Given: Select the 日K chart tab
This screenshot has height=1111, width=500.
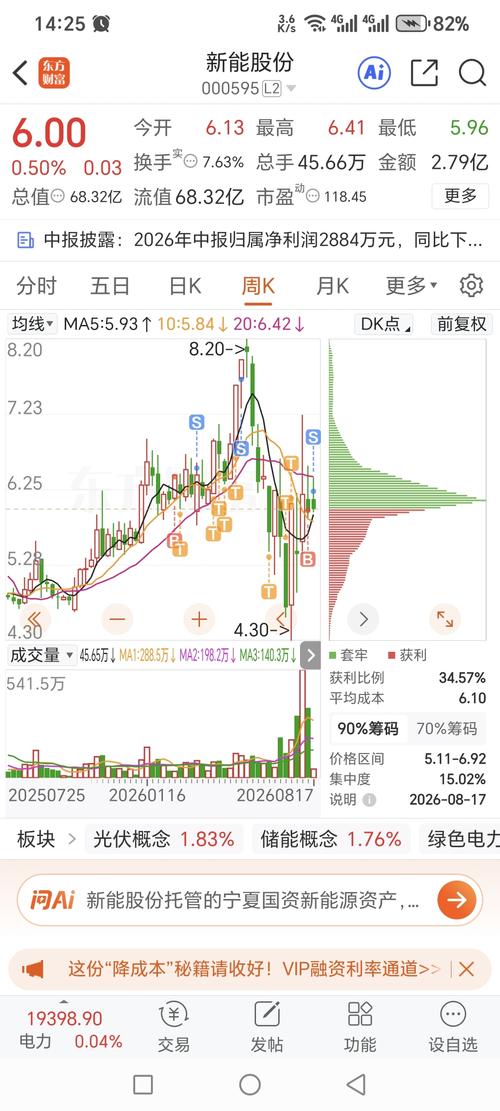Looking at the screenshot, I should click(x=185, y=286).
